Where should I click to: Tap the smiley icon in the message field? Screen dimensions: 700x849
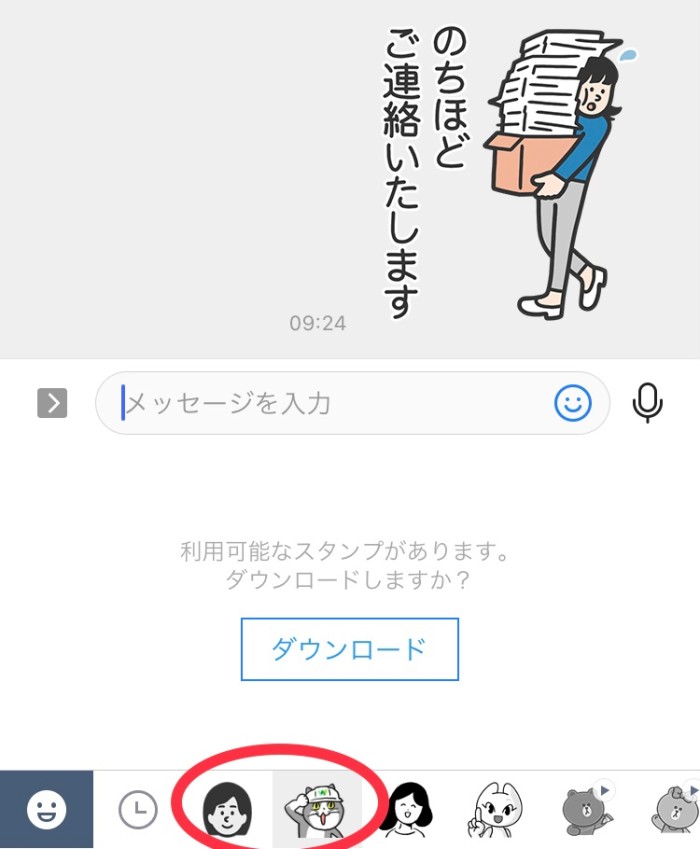(x=573, y=403)
